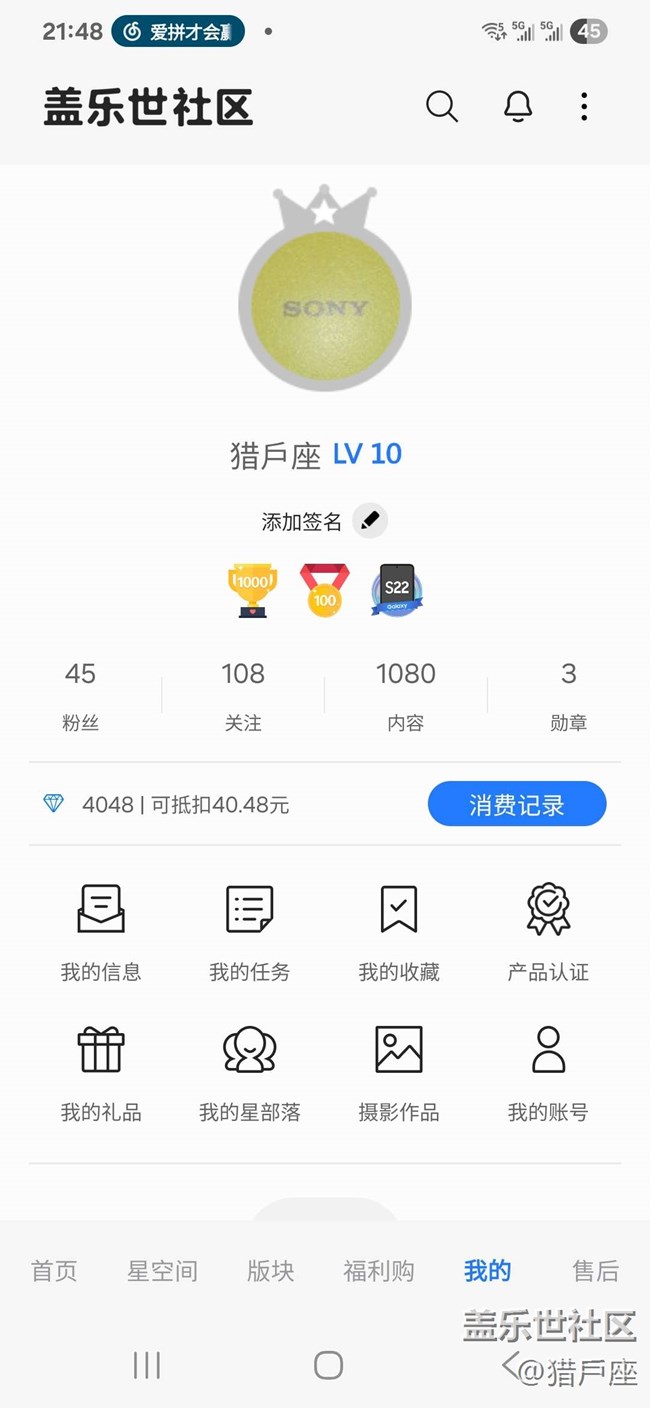
Task: Open the search icon
Action: (442, 107)
